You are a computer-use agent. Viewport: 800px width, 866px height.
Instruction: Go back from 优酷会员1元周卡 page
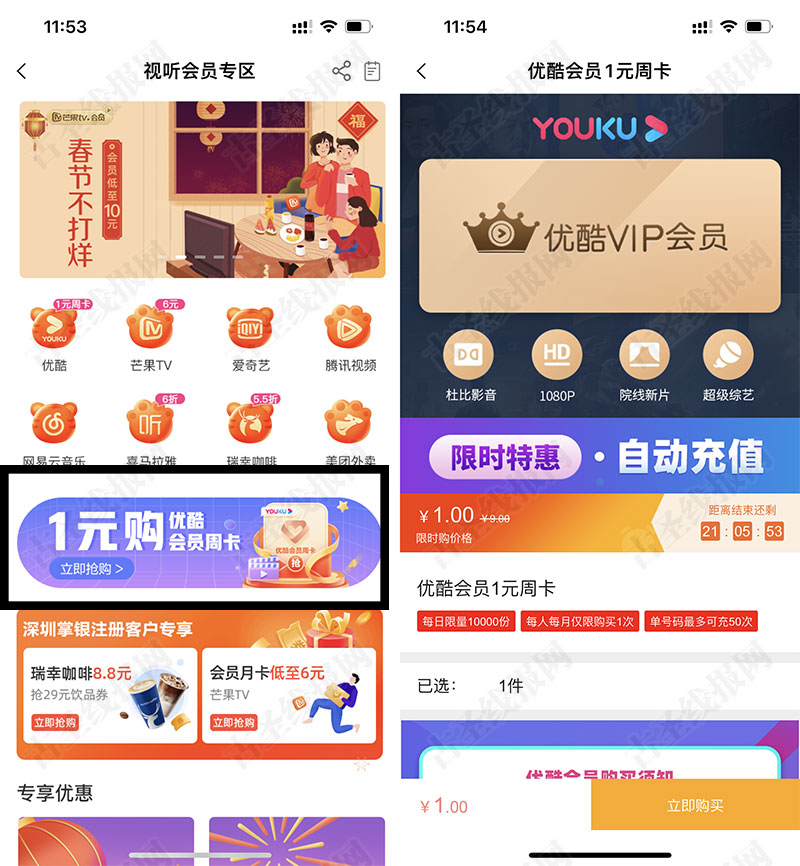coord(421,71)
